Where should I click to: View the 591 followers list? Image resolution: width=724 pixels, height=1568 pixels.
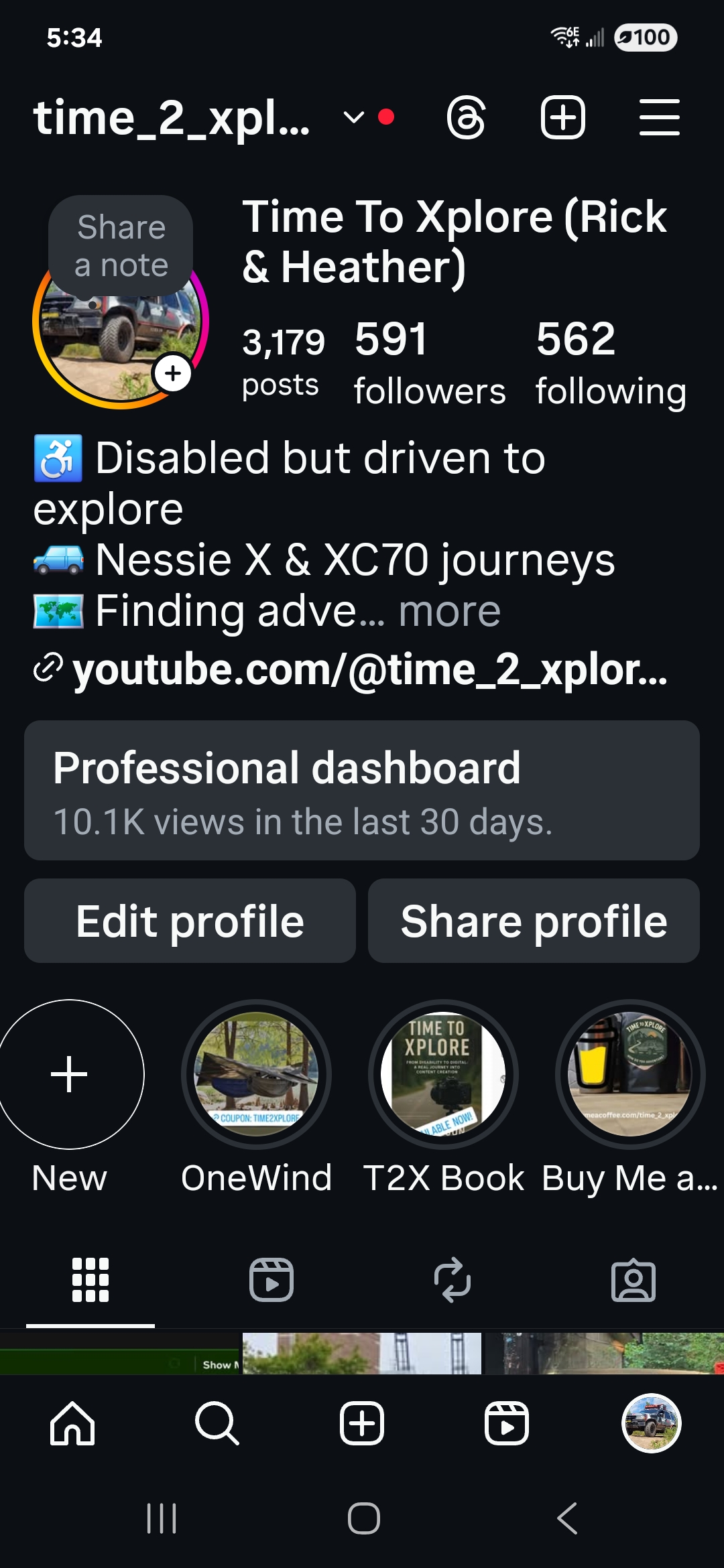pos(429,363)
